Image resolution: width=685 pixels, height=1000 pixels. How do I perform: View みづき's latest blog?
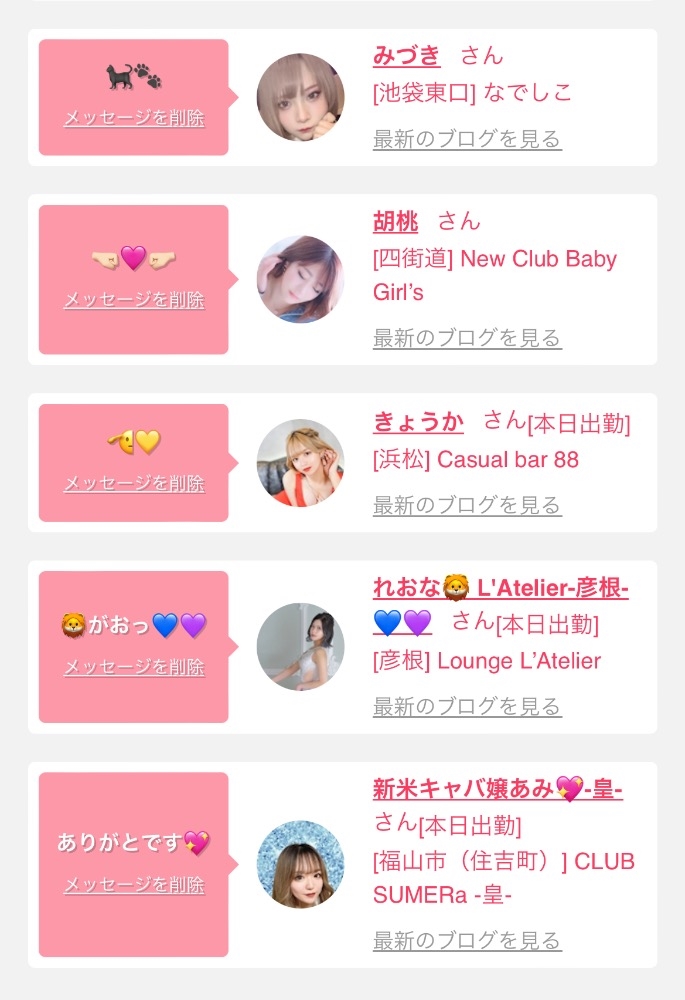(x=467, y=139)
